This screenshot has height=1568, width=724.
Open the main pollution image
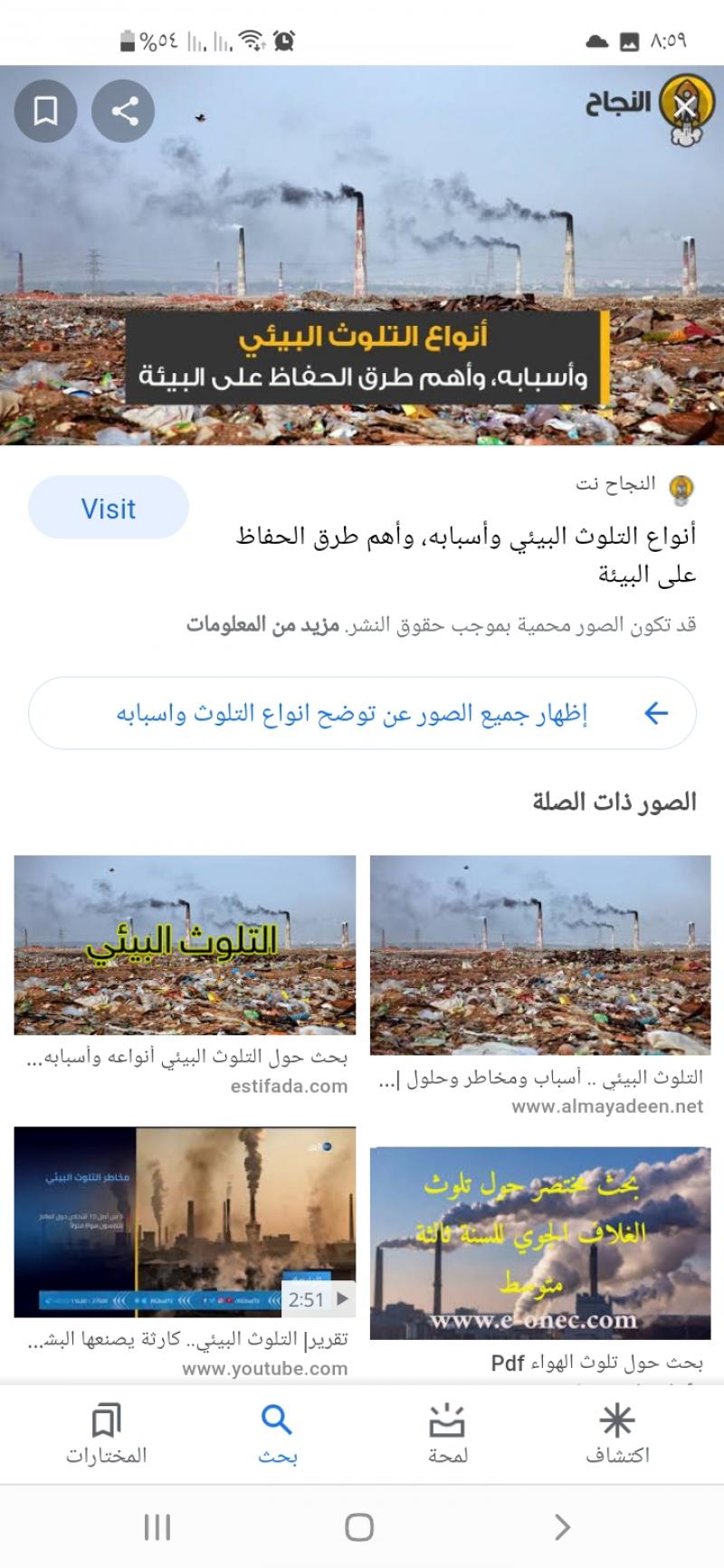[362, 255]
